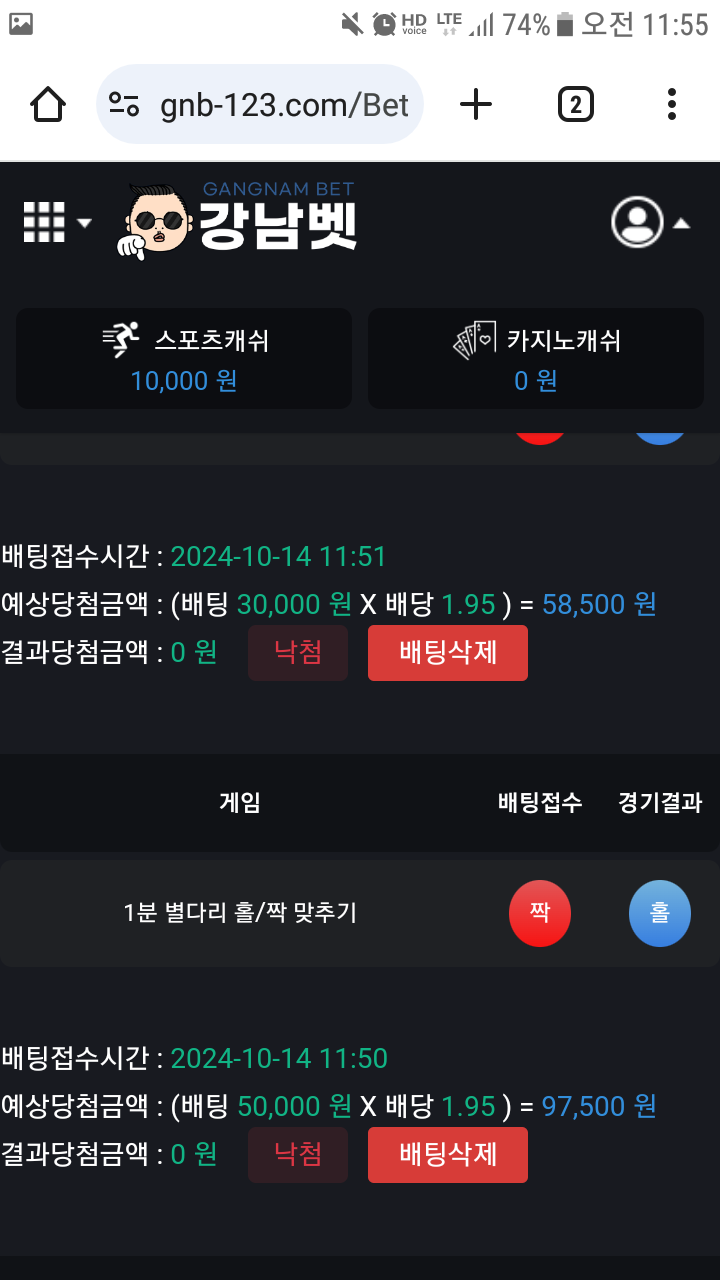Open a new browser tab
This screenshot has width=720, height=1280.
tap(476, 104)
